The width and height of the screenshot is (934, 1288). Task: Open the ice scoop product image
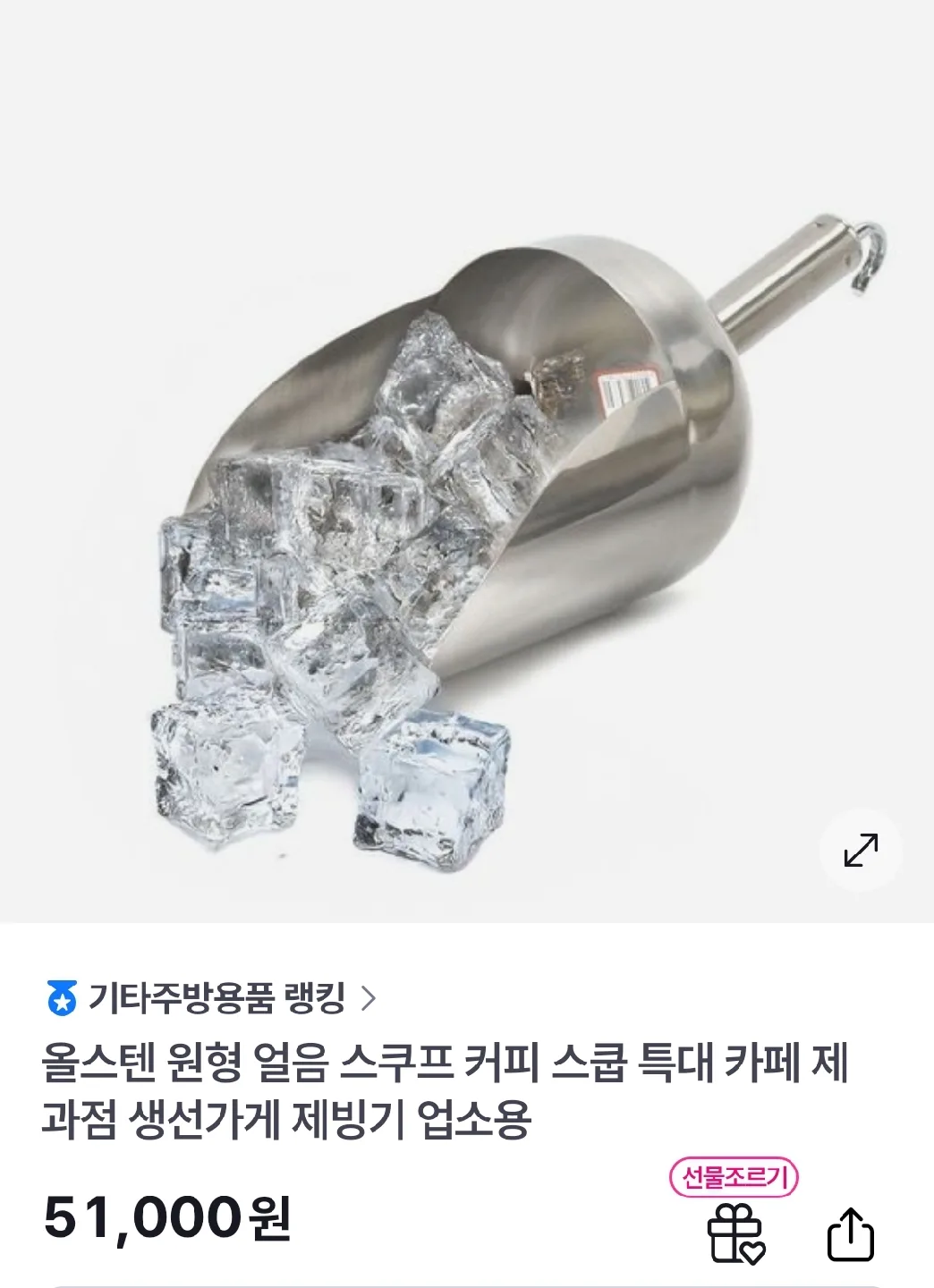tap(465, 501)
